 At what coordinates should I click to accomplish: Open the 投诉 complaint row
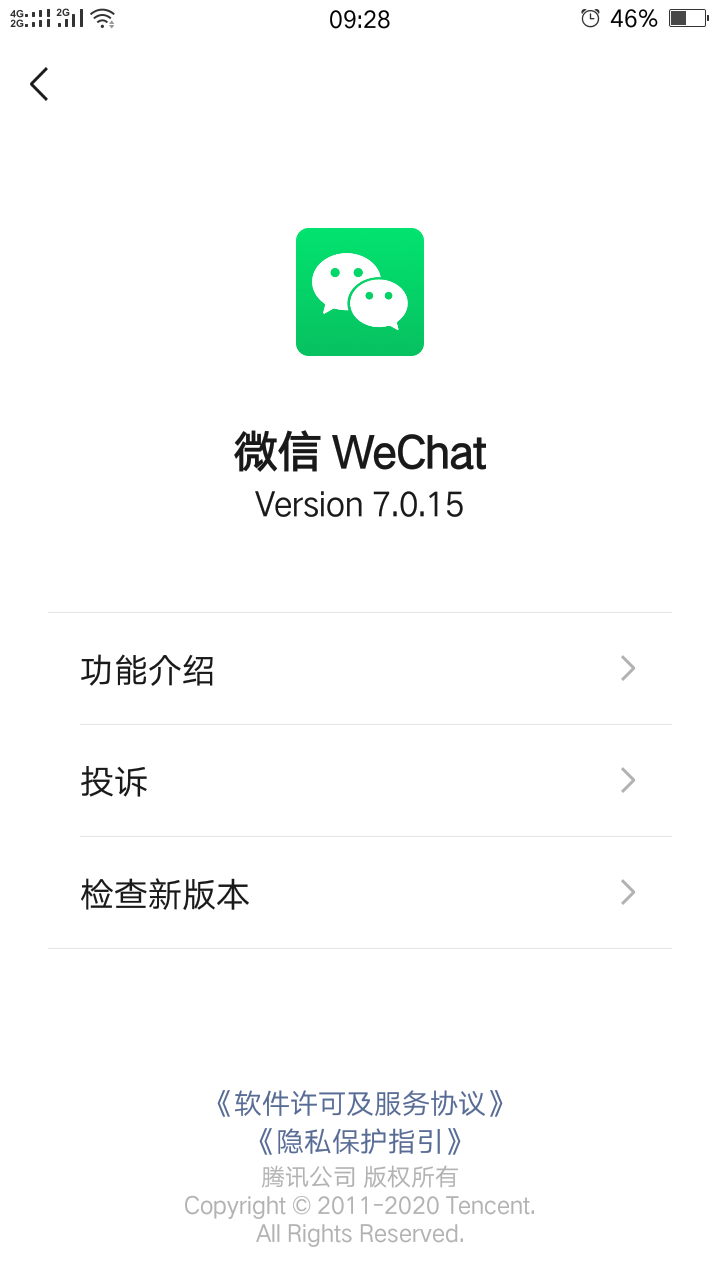359,781
